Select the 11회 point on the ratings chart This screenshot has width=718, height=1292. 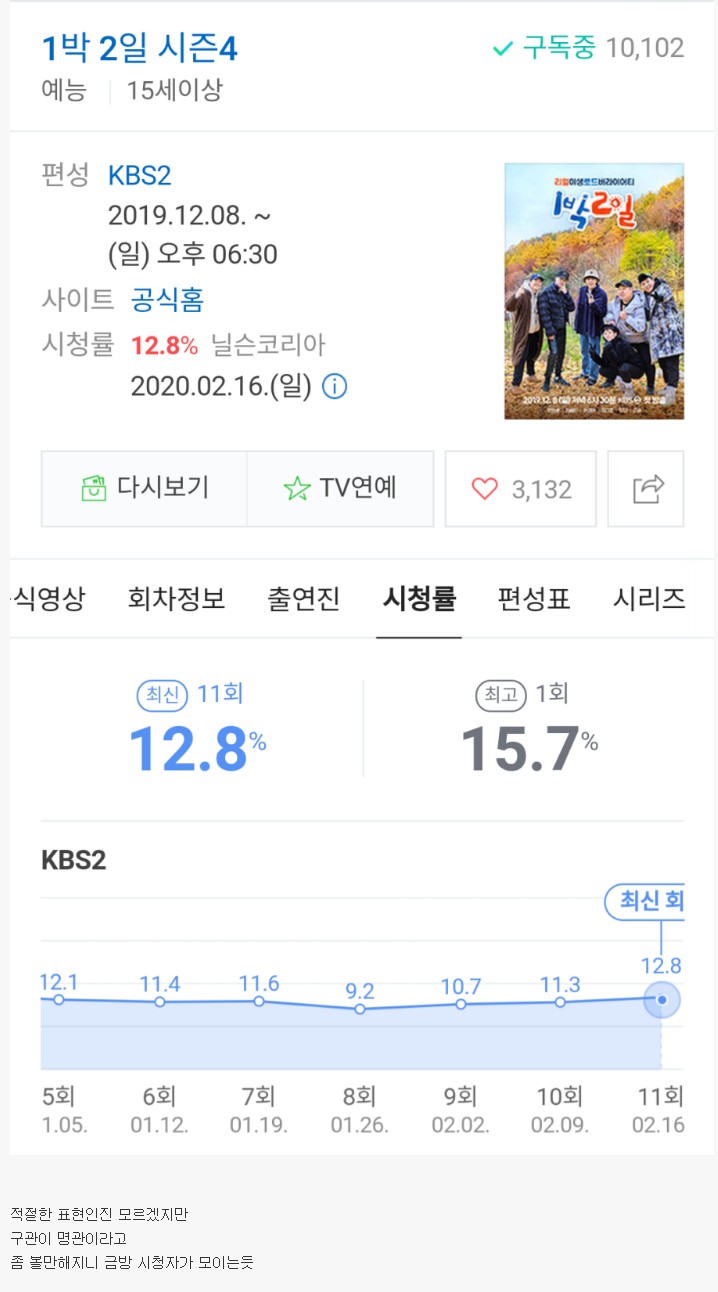pos(661,999)
